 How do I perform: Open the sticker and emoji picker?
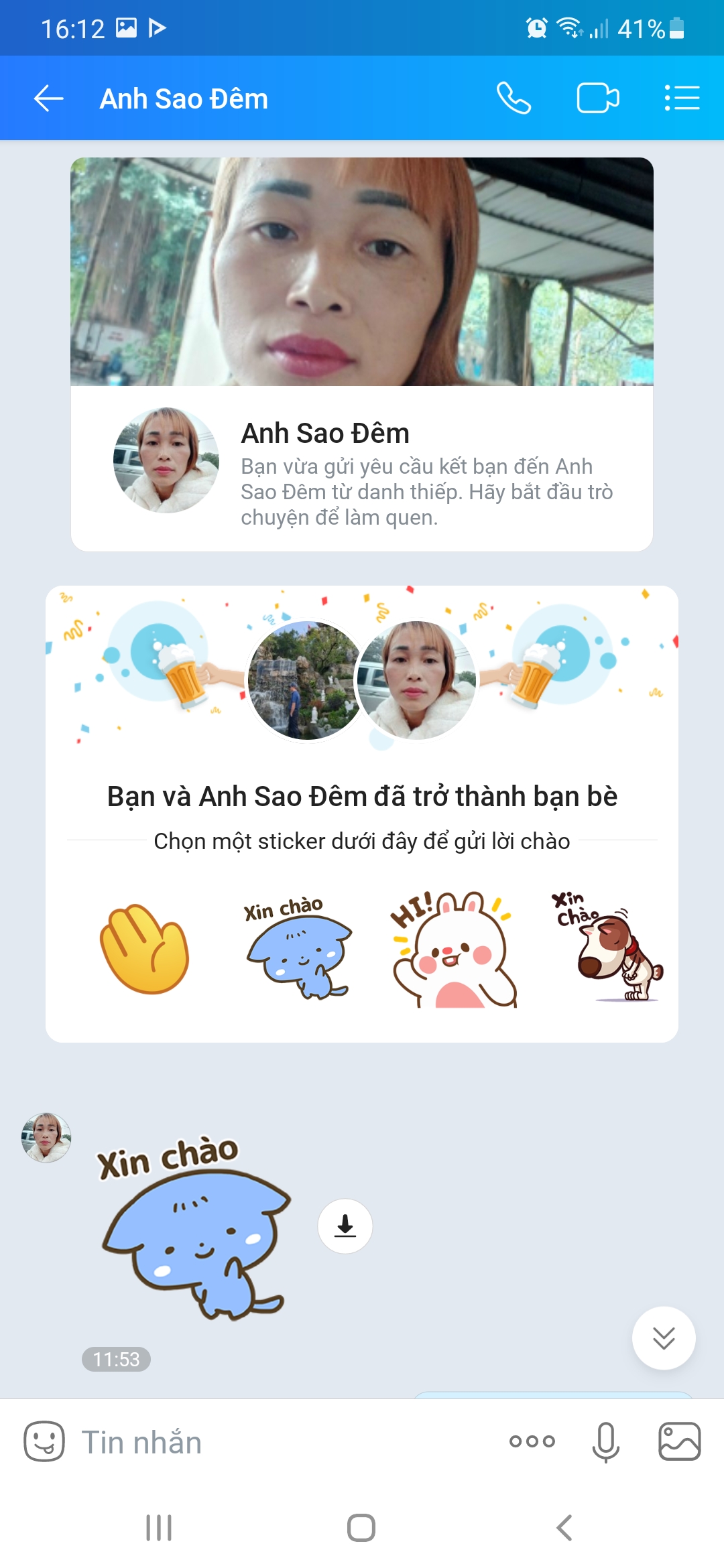tap(44, 1441)
